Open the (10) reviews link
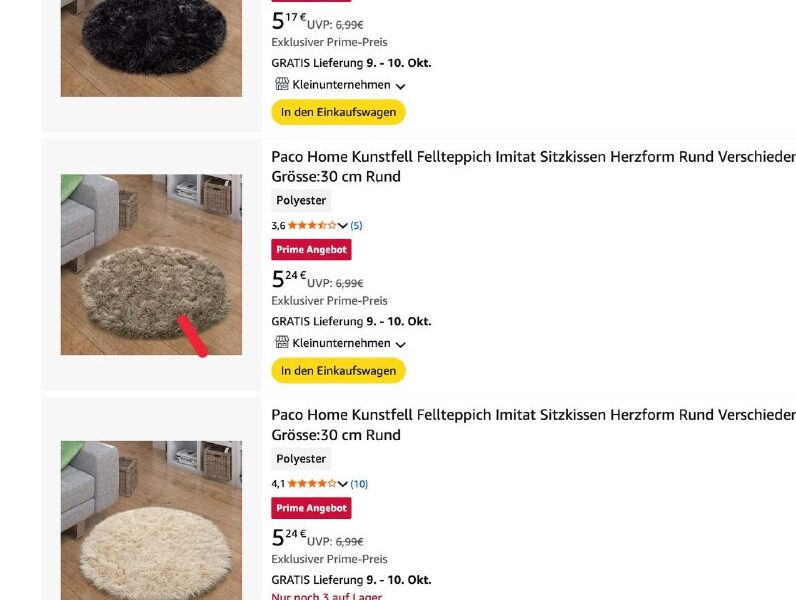The height and width of the screenshot is (600, 796). point(359,484)
